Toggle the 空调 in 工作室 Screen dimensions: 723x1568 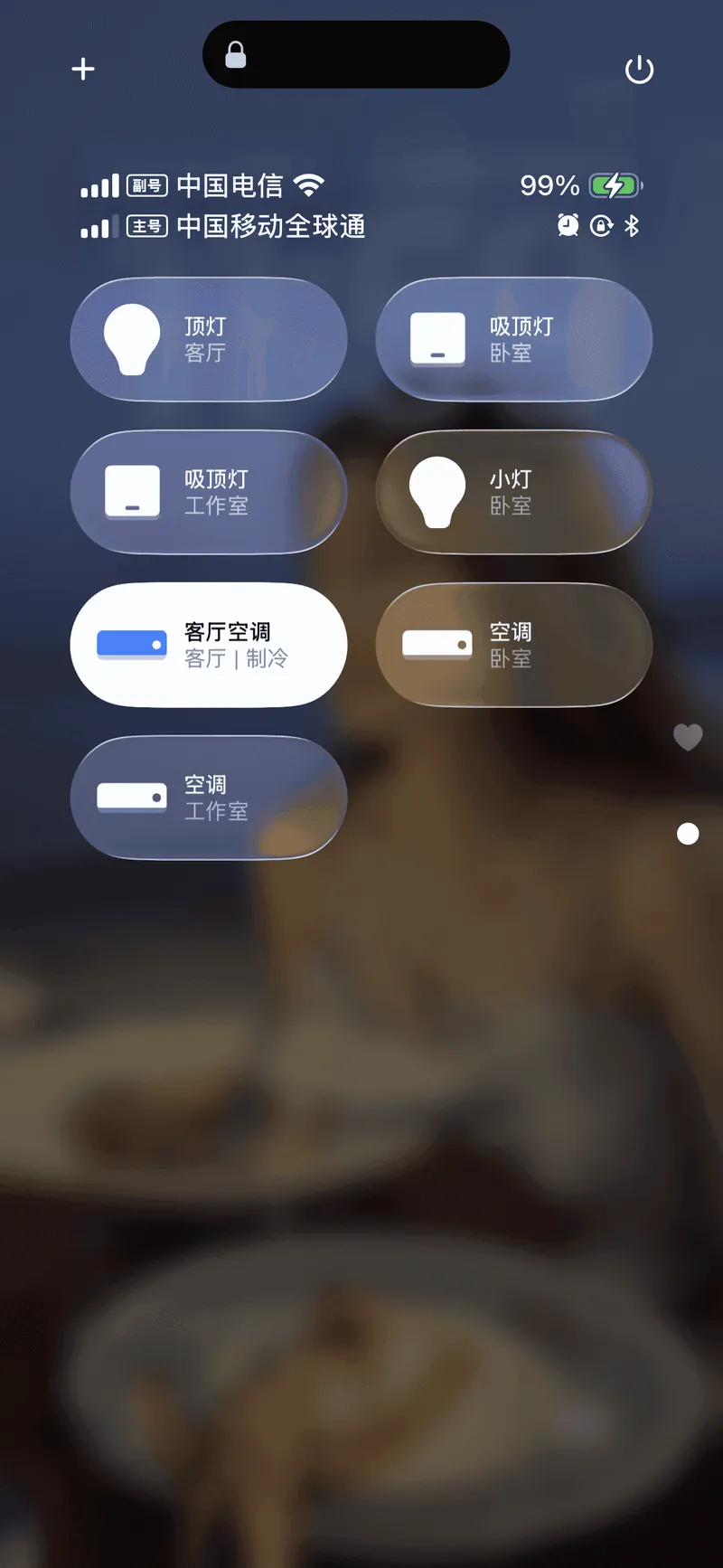click(209, 798)
